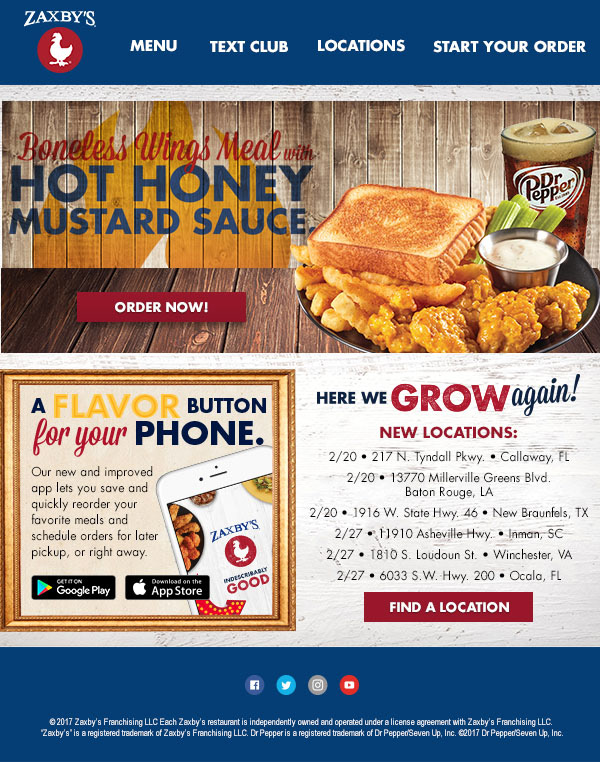Select START YOUR ORDER in the header
Screen dimensions: 600x762
pos(509,46)
